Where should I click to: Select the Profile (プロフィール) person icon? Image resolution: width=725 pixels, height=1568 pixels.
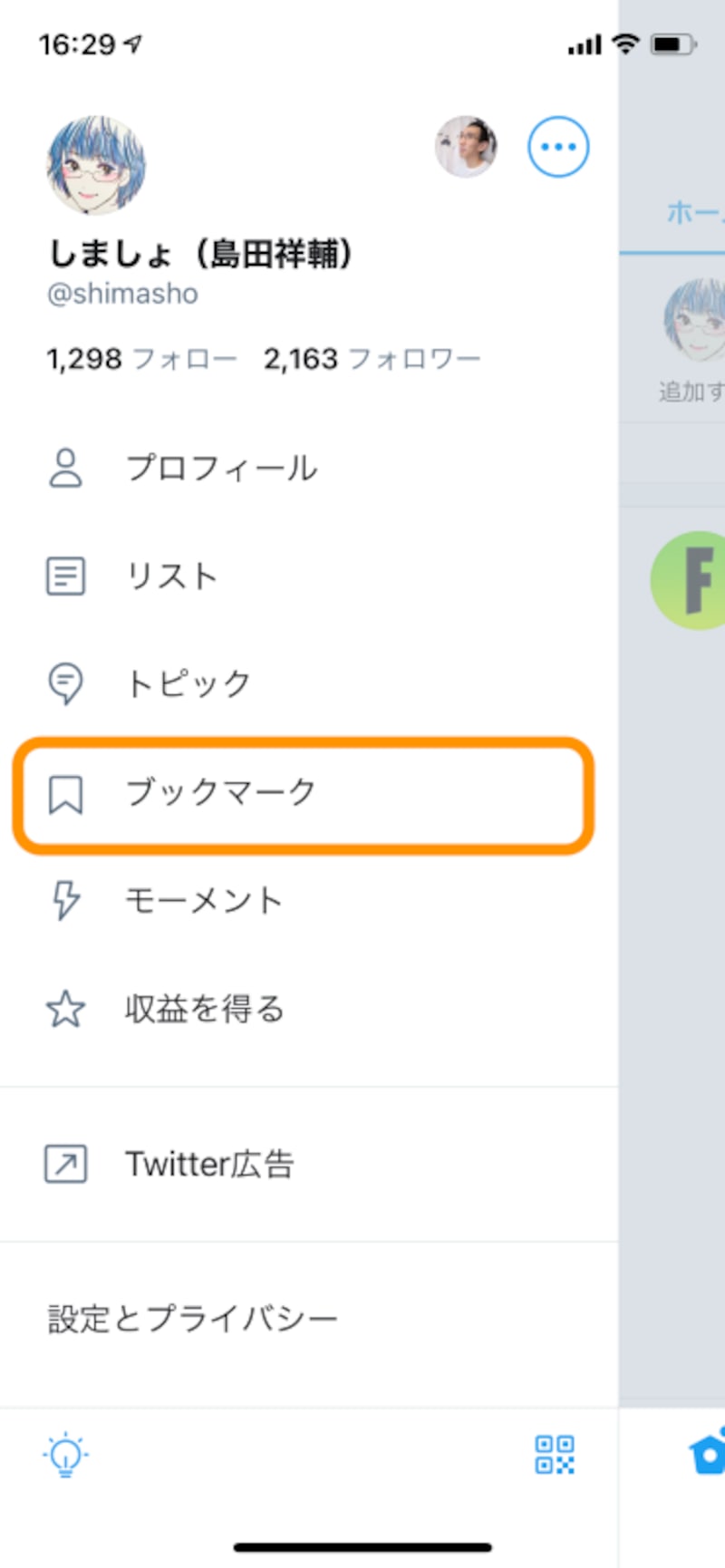(64, 468)
